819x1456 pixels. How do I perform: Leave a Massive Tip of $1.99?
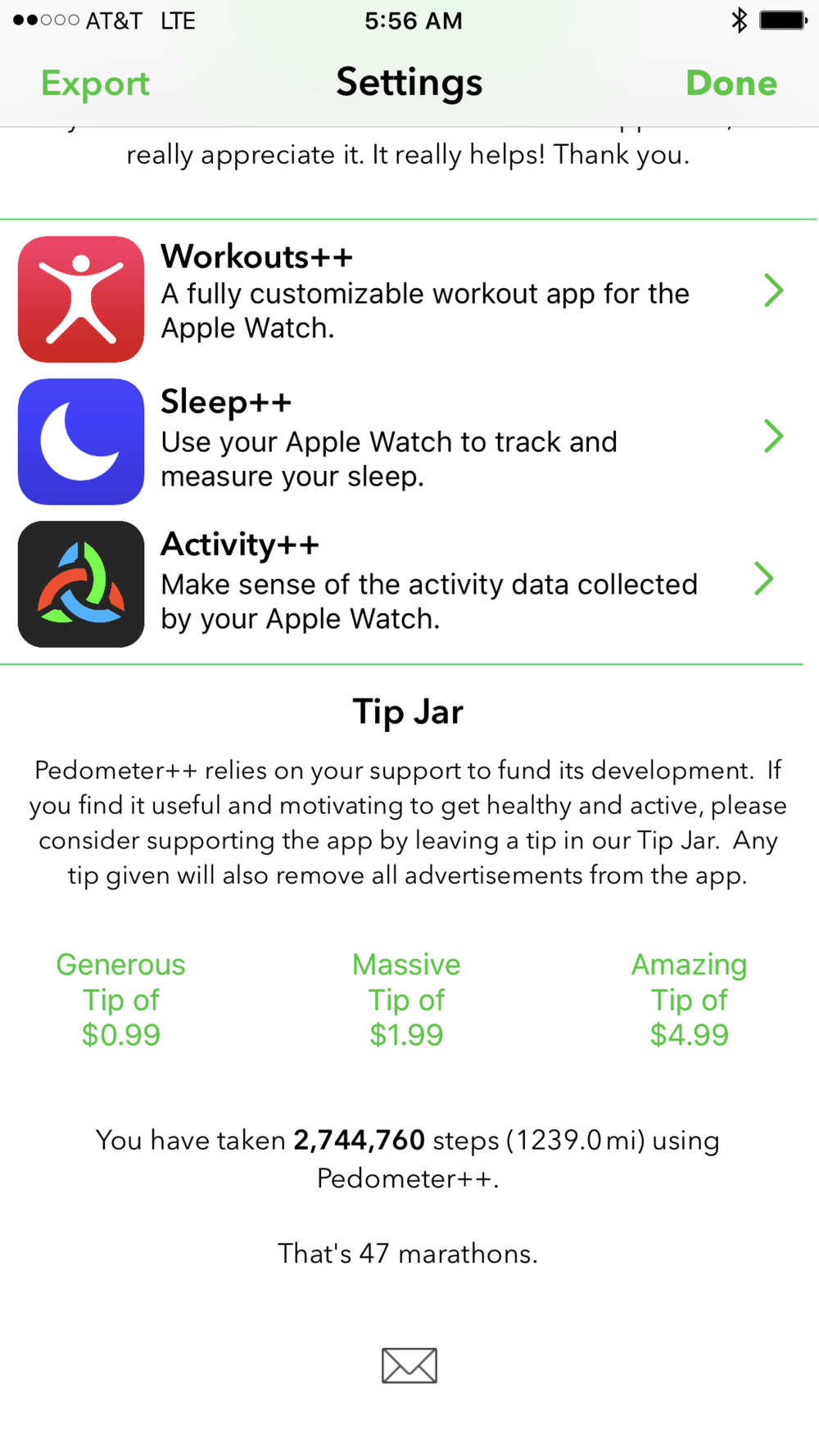(x=406, y=1000)
